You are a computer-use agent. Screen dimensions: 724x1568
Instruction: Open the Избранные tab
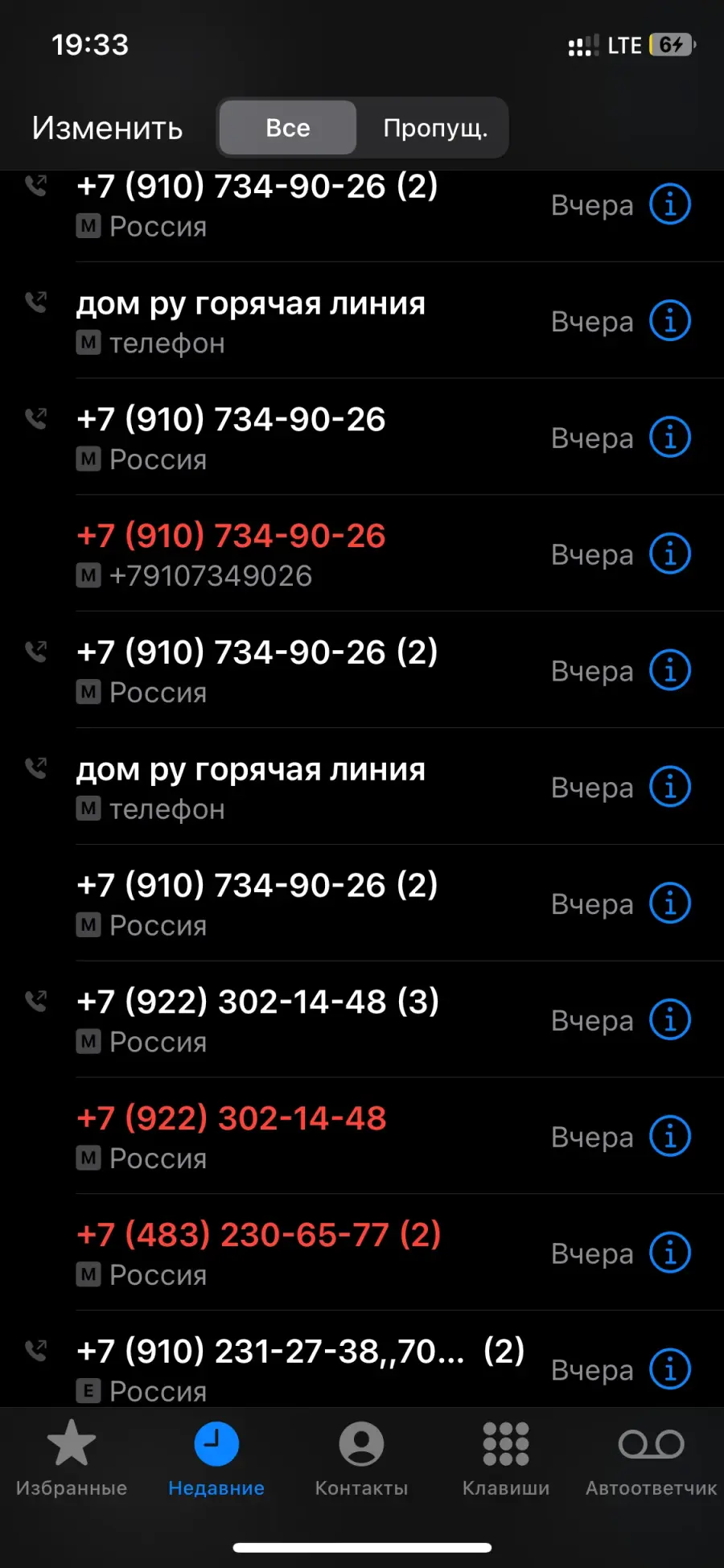tap(72, 1458)
